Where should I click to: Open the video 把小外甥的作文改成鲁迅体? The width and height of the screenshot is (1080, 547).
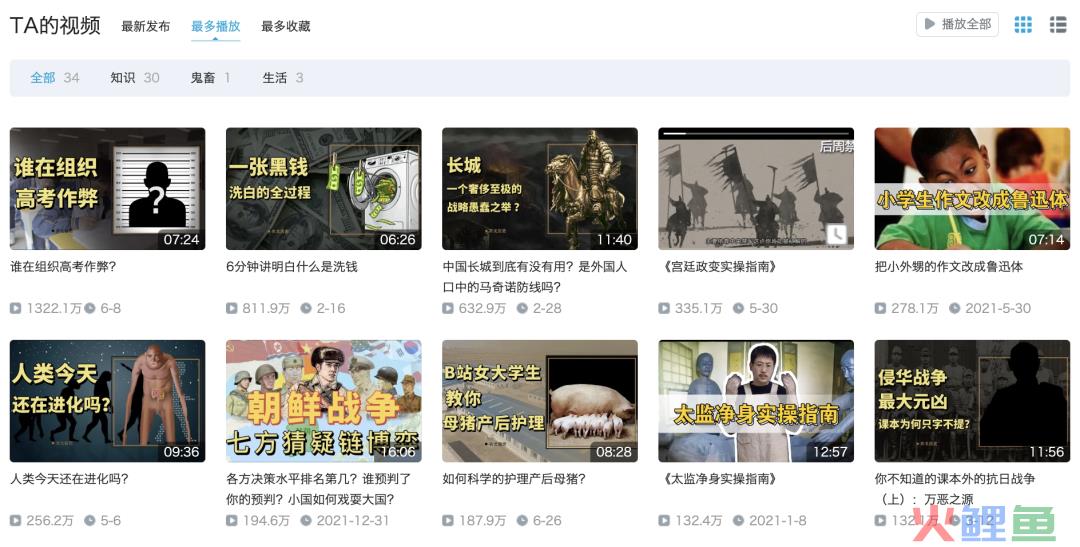click(971, 188)
